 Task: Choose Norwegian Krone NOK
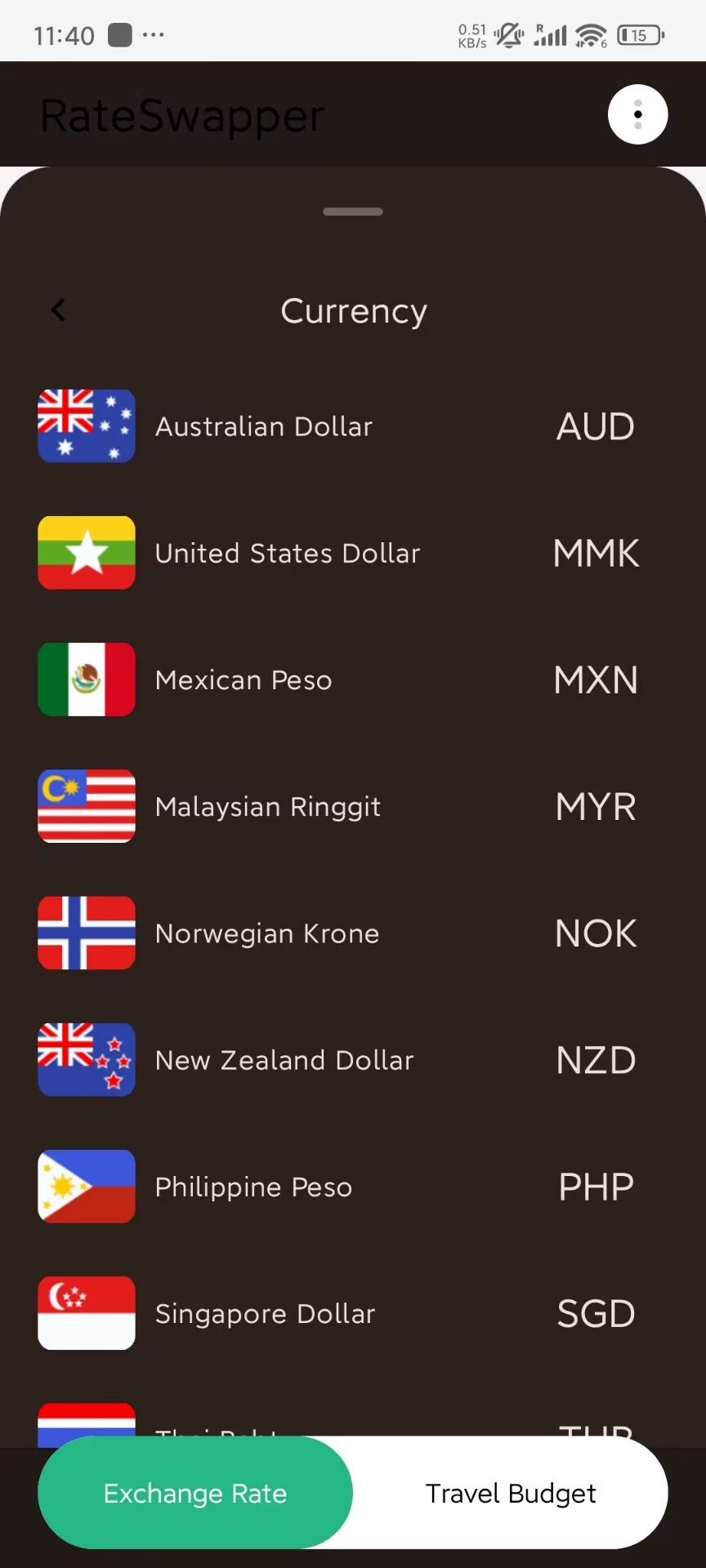pyautogui.click(x=353, y=933)
